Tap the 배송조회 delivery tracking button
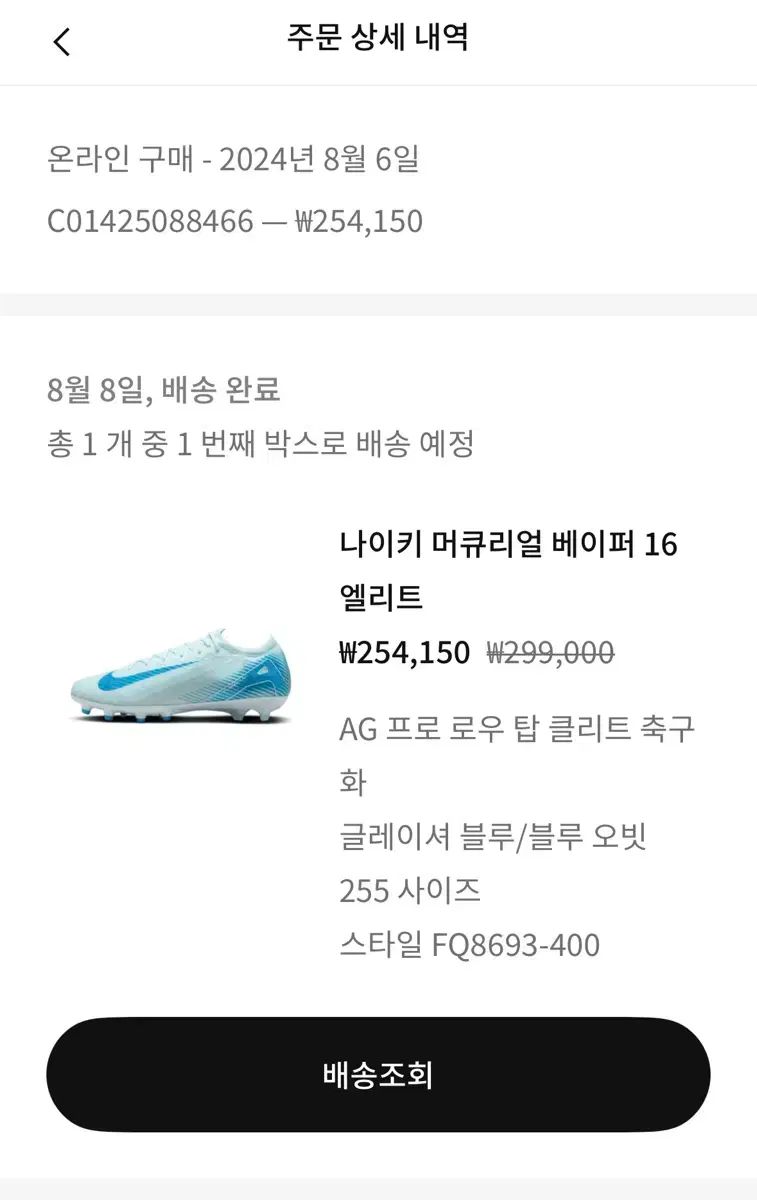The width and height of the screenshot is (757, 1200). tap(378, 1075)
